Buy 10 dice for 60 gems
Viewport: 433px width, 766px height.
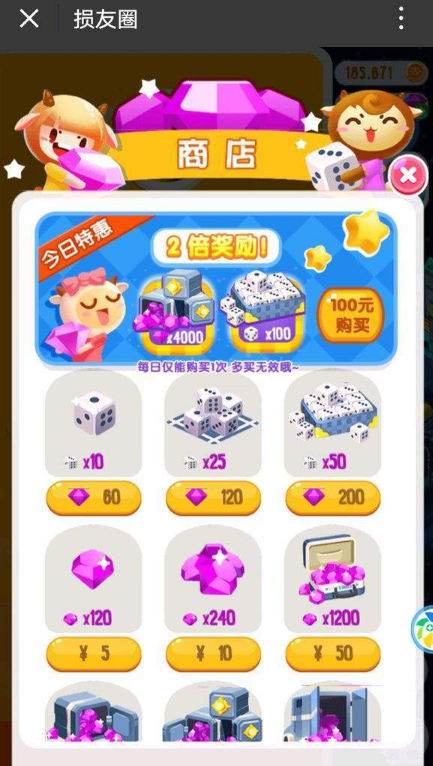[x=94, y=497]
